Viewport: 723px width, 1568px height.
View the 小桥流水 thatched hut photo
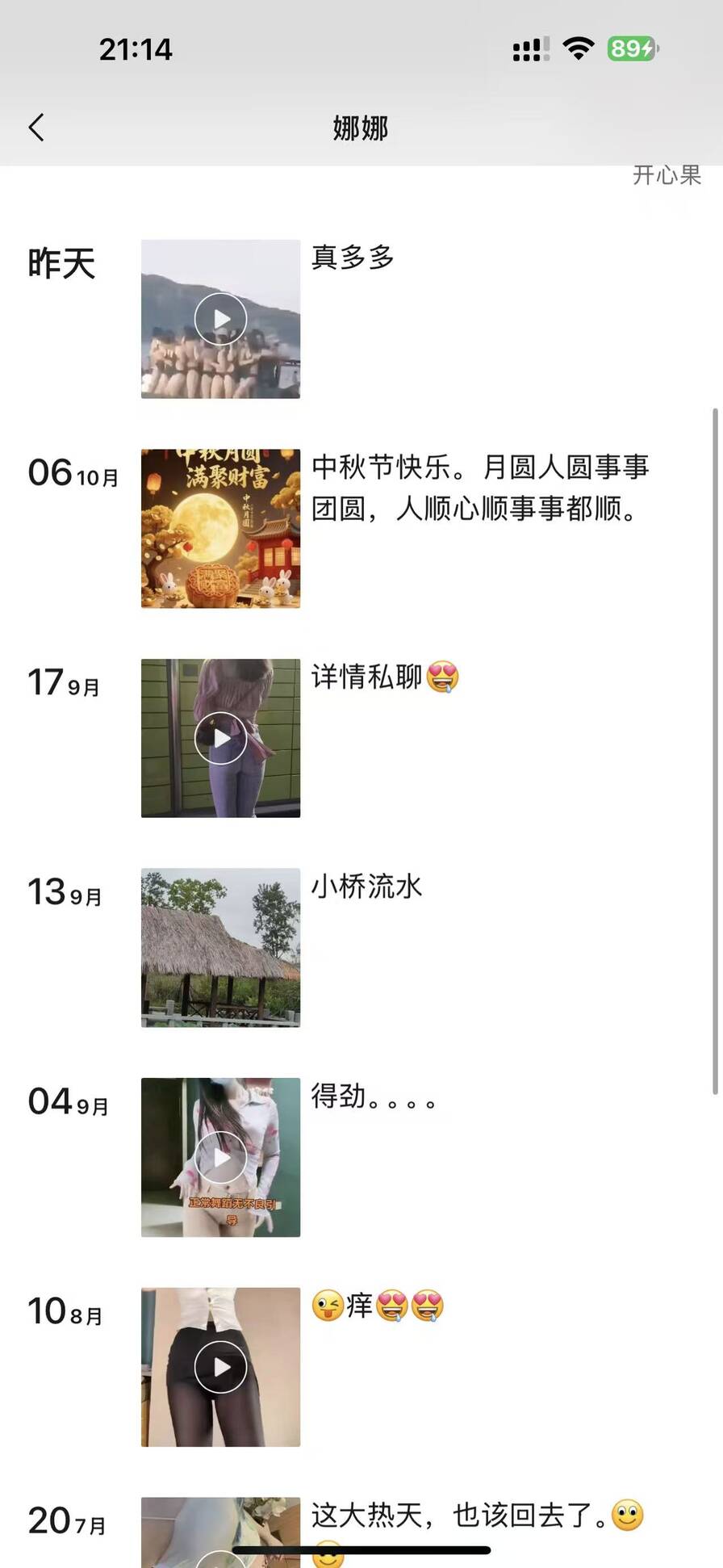click(x=220, y=947)
